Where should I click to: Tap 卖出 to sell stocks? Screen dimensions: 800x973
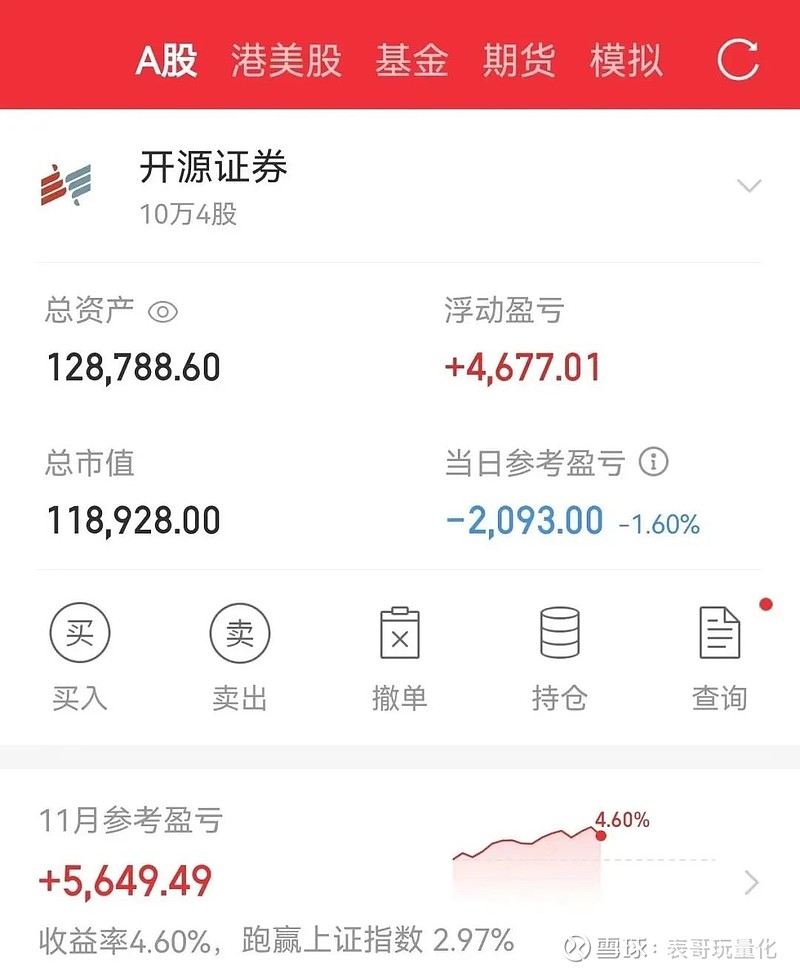[x=240, y=658]
